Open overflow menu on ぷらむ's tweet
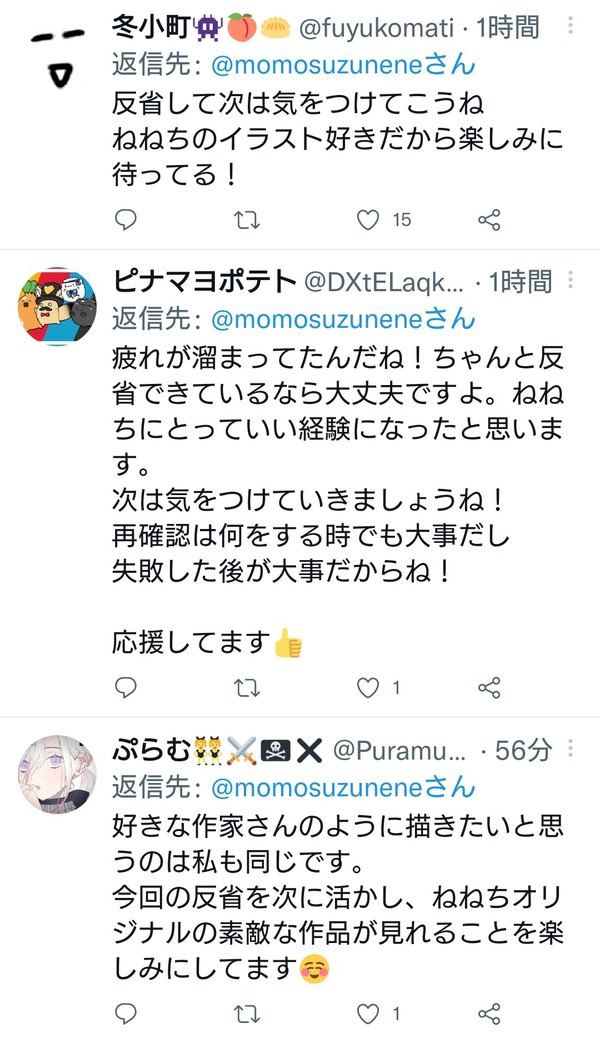 point(570,748)
